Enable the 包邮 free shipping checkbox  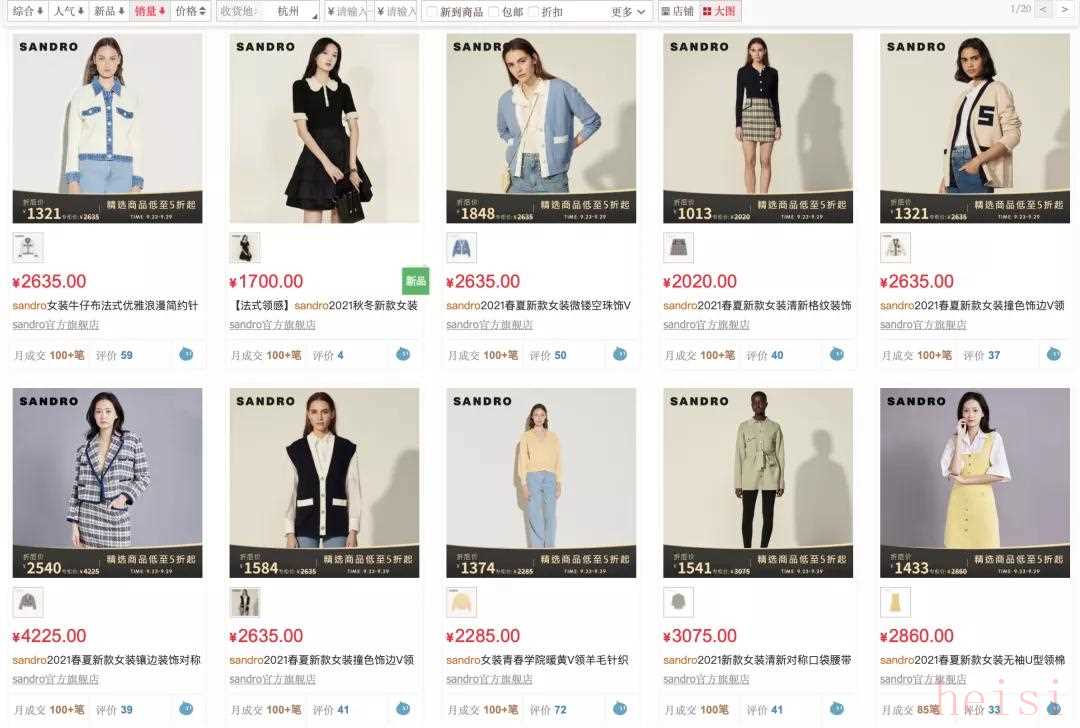tap(494, 12)
